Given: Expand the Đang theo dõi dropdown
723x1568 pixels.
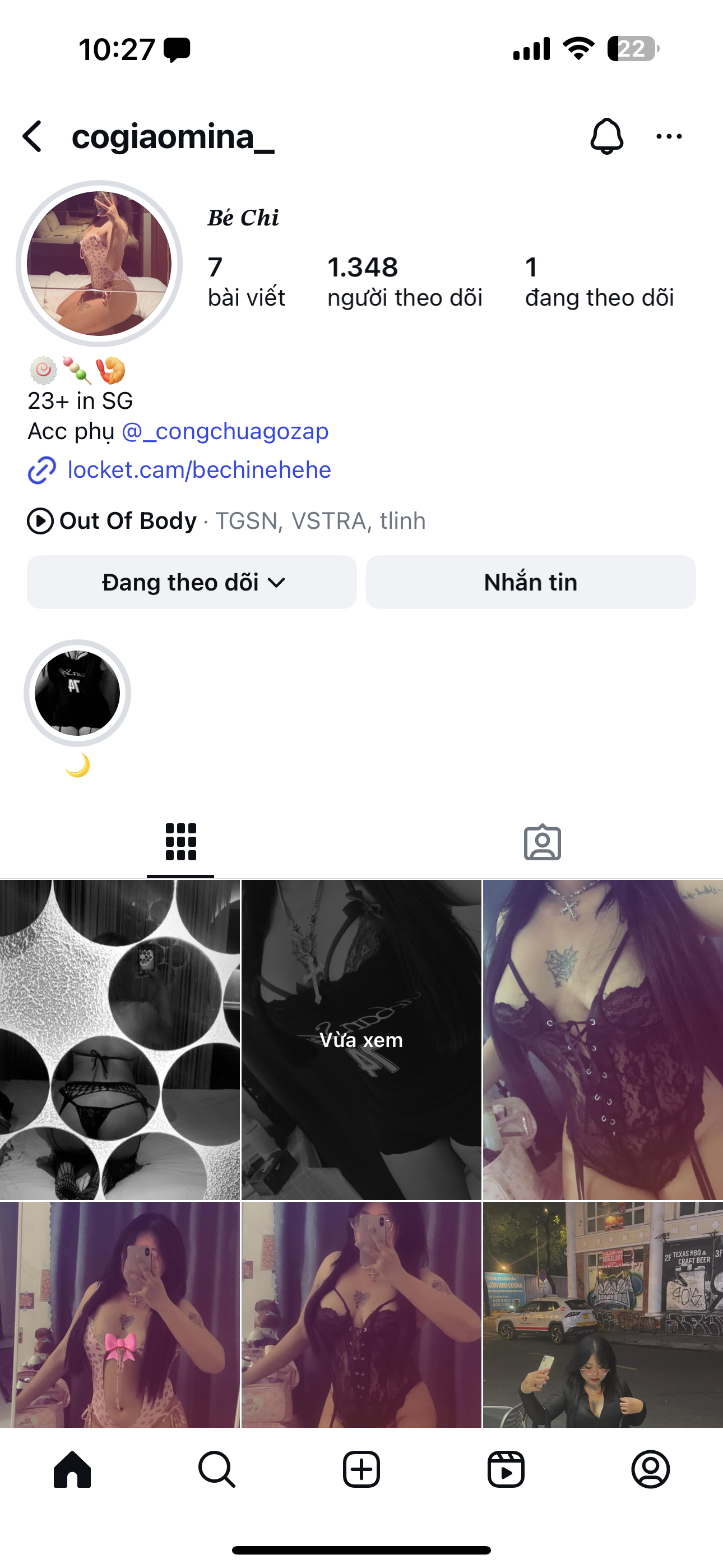Looking at the screenshot, I should pyautogui.click(x=192, y=582).
